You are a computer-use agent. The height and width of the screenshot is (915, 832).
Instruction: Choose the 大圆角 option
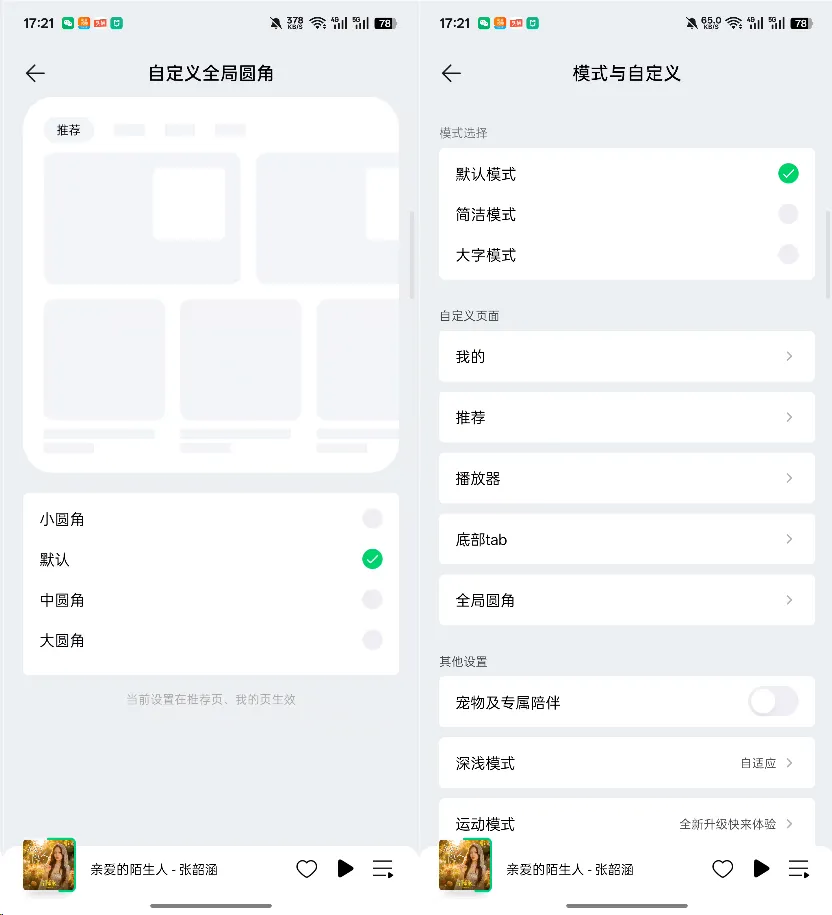[372, 640]
